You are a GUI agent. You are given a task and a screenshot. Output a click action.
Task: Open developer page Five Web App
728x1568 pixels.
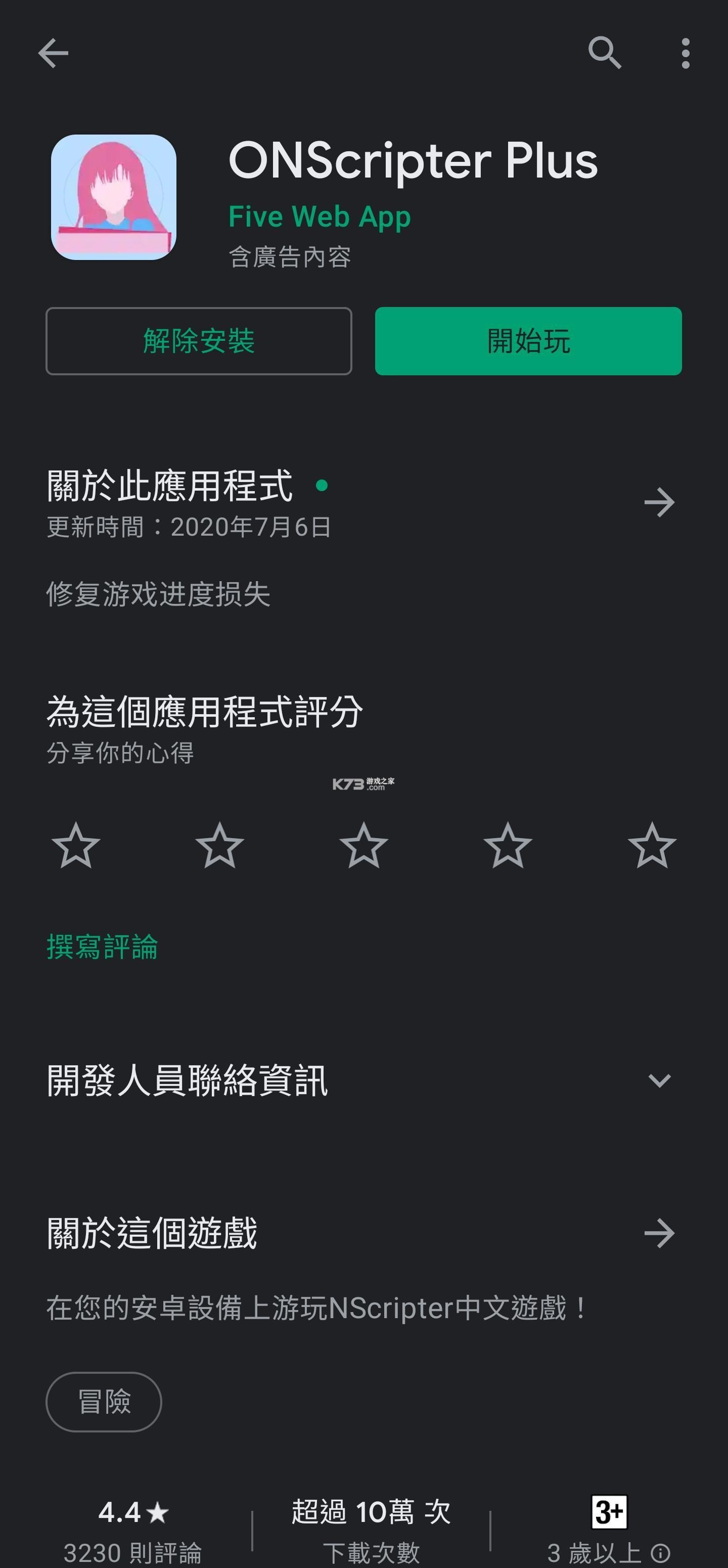tap(318, 216)
